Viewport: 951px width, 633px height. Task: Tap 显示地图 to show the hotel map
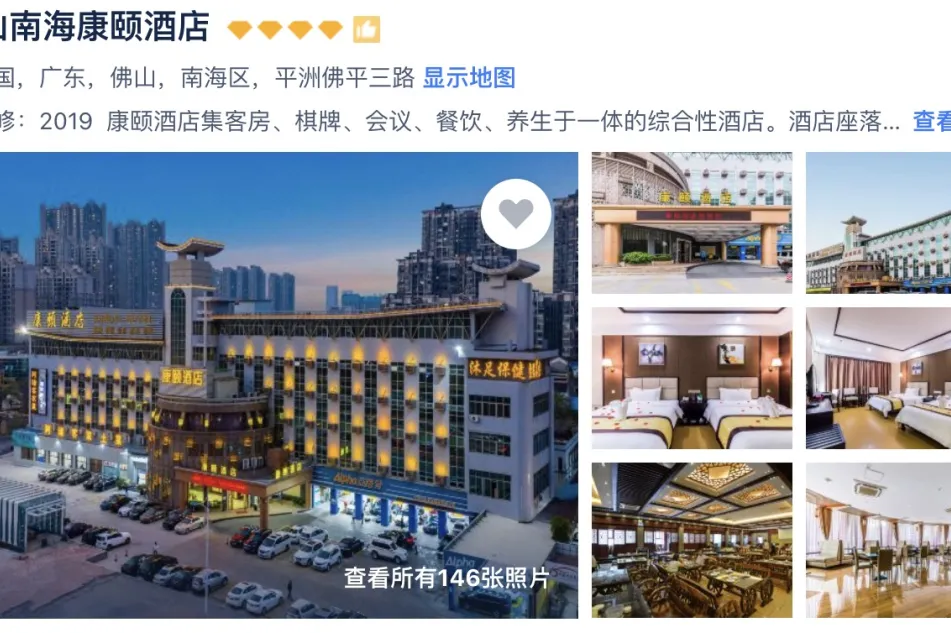[x=468, y=77]
